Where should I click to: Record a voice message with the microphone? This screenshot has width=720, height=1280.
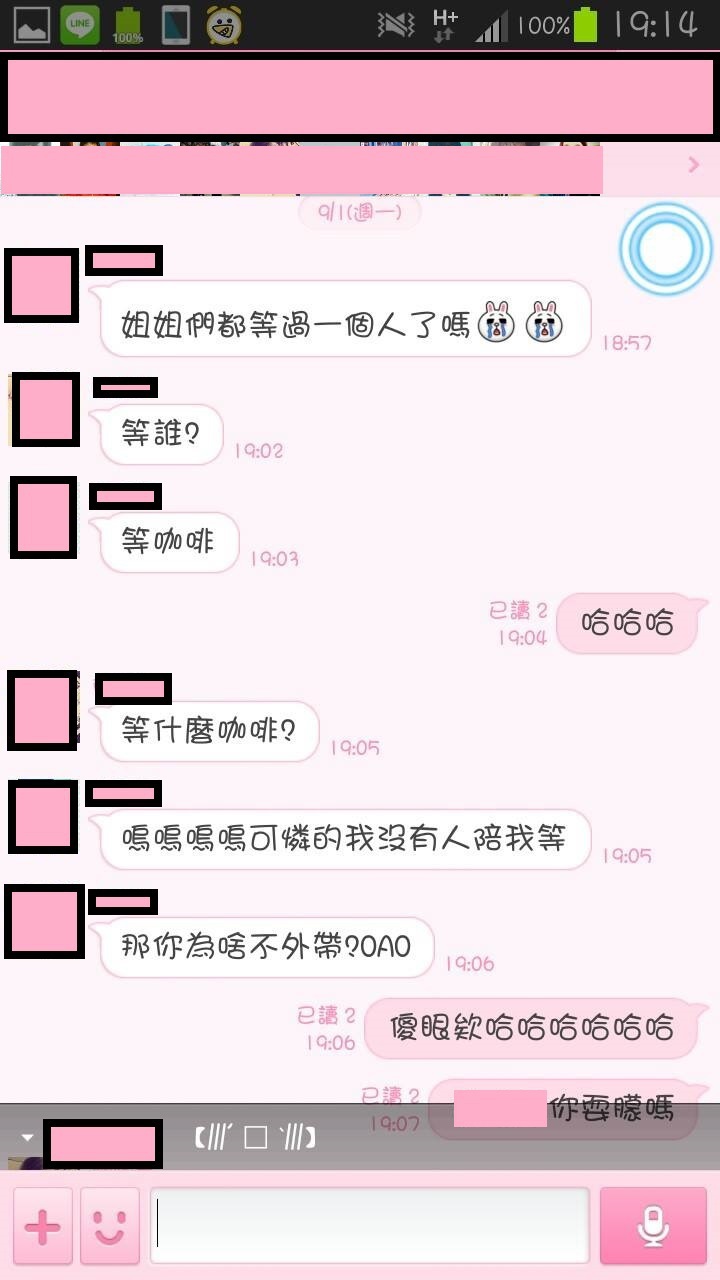(x=654, y=1226)
